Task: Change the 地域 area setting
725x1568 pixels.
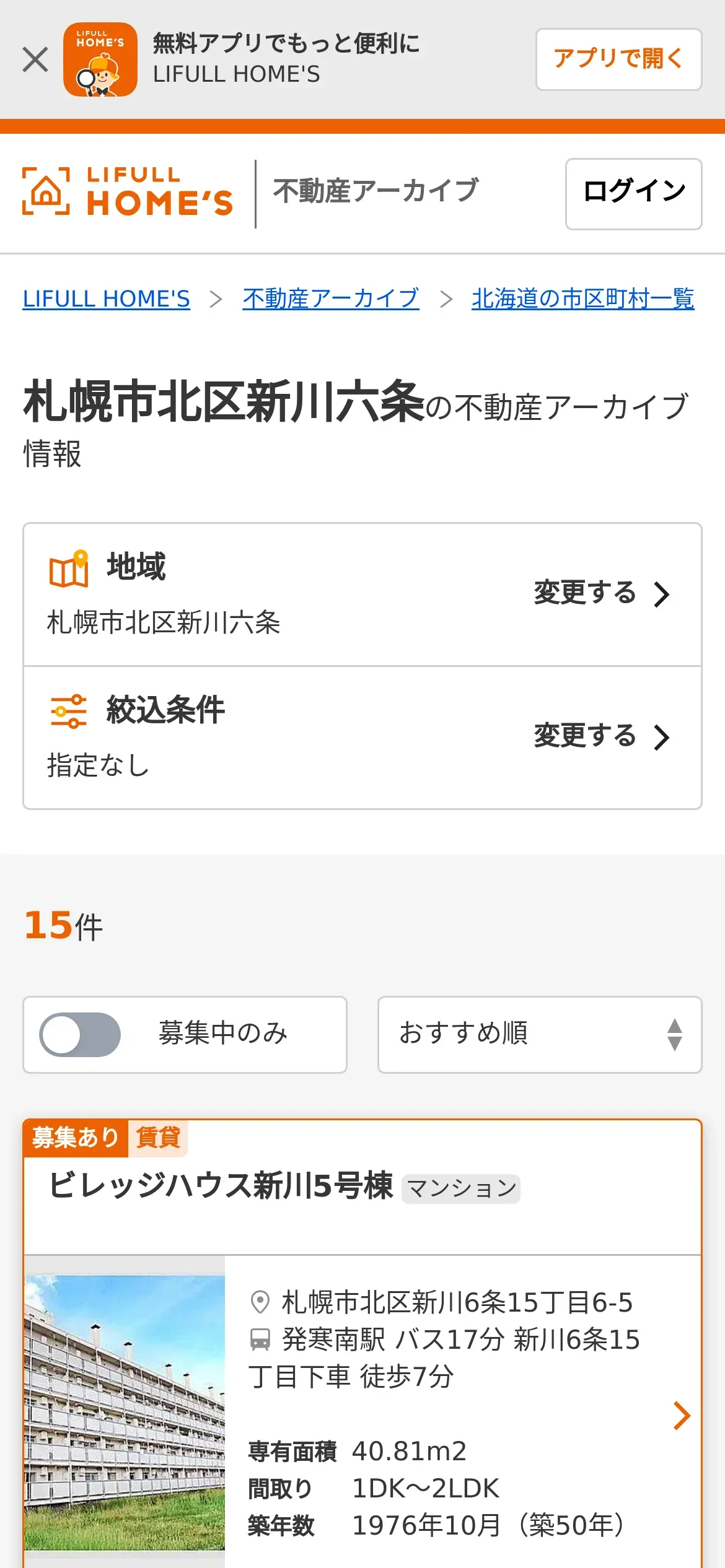Action: tap(601, 594)
